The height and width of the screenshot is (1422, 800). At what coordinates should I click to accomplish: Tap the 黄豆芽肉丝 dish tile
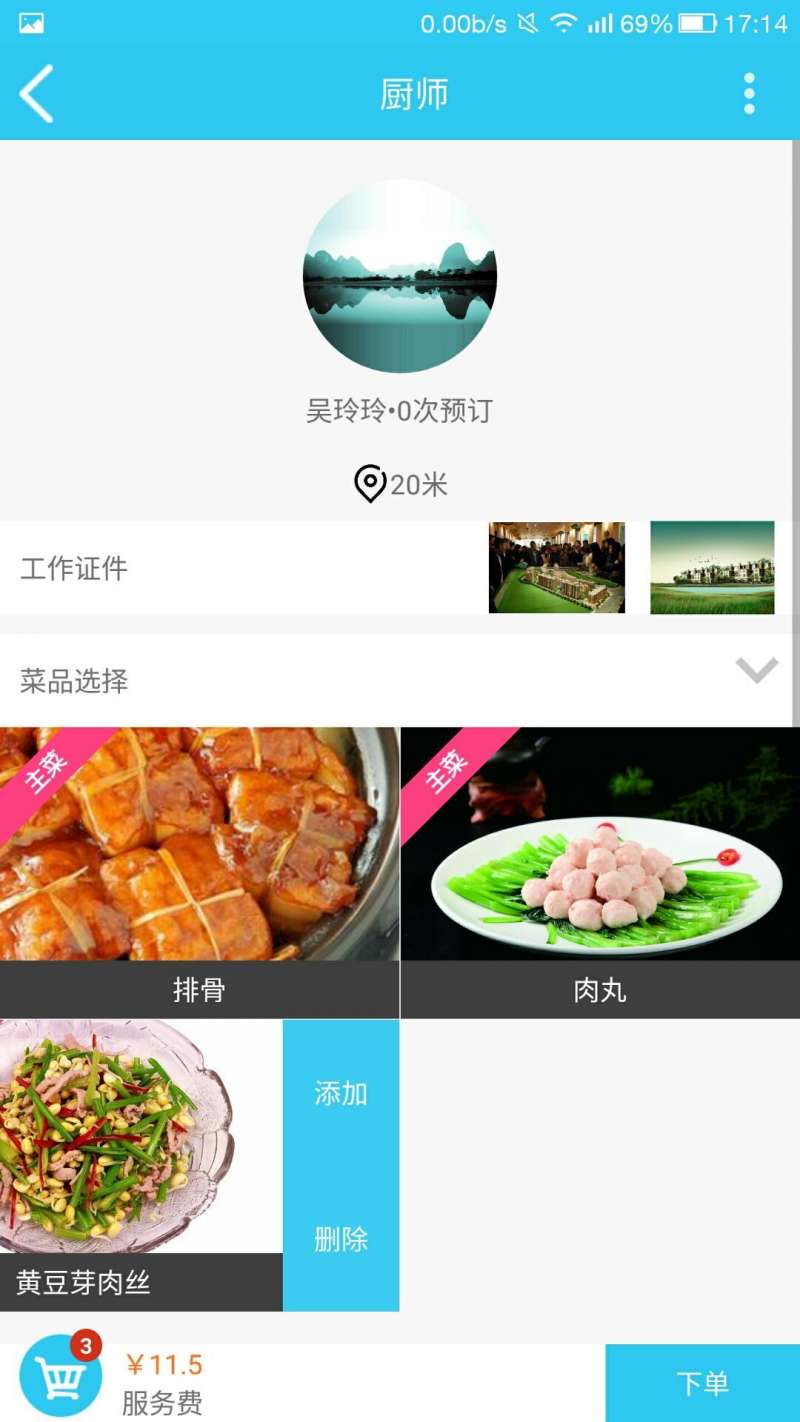click(x=141, y=1166)
